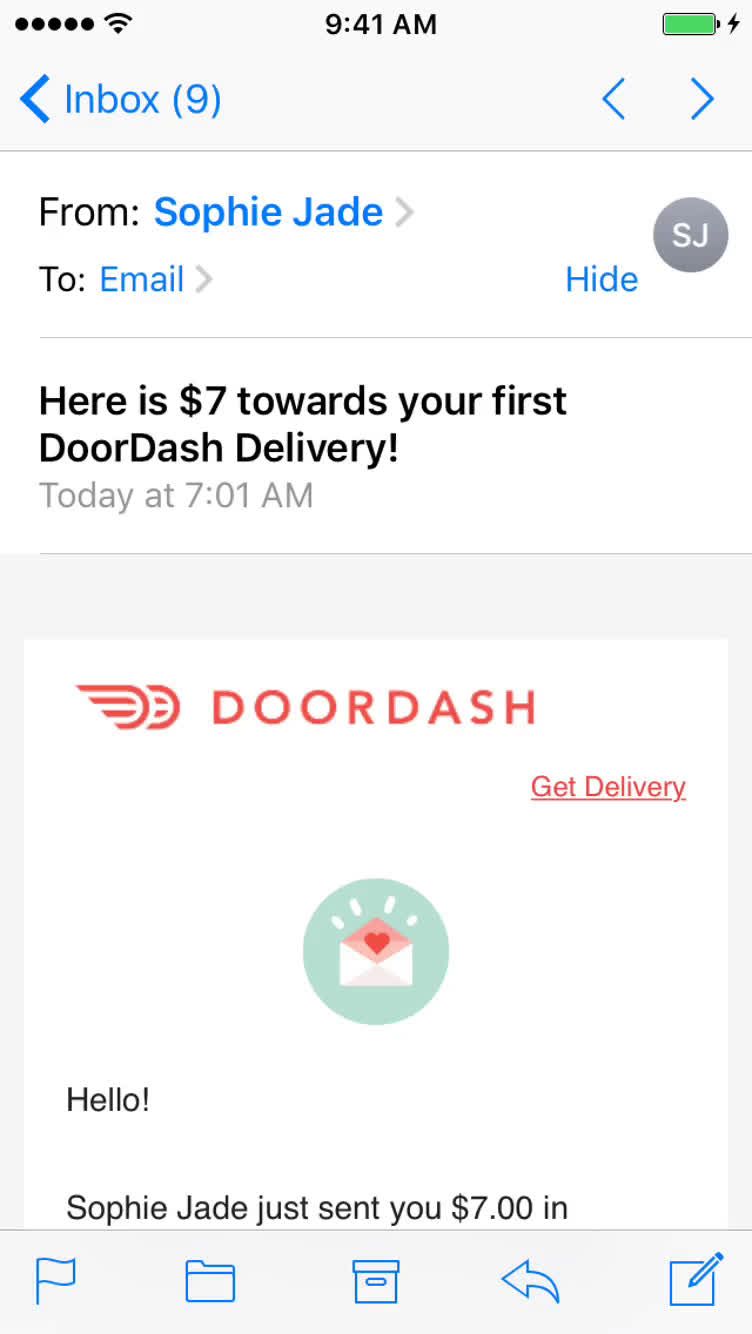
Task: Hide the message header details
Action: coord(601,279)
